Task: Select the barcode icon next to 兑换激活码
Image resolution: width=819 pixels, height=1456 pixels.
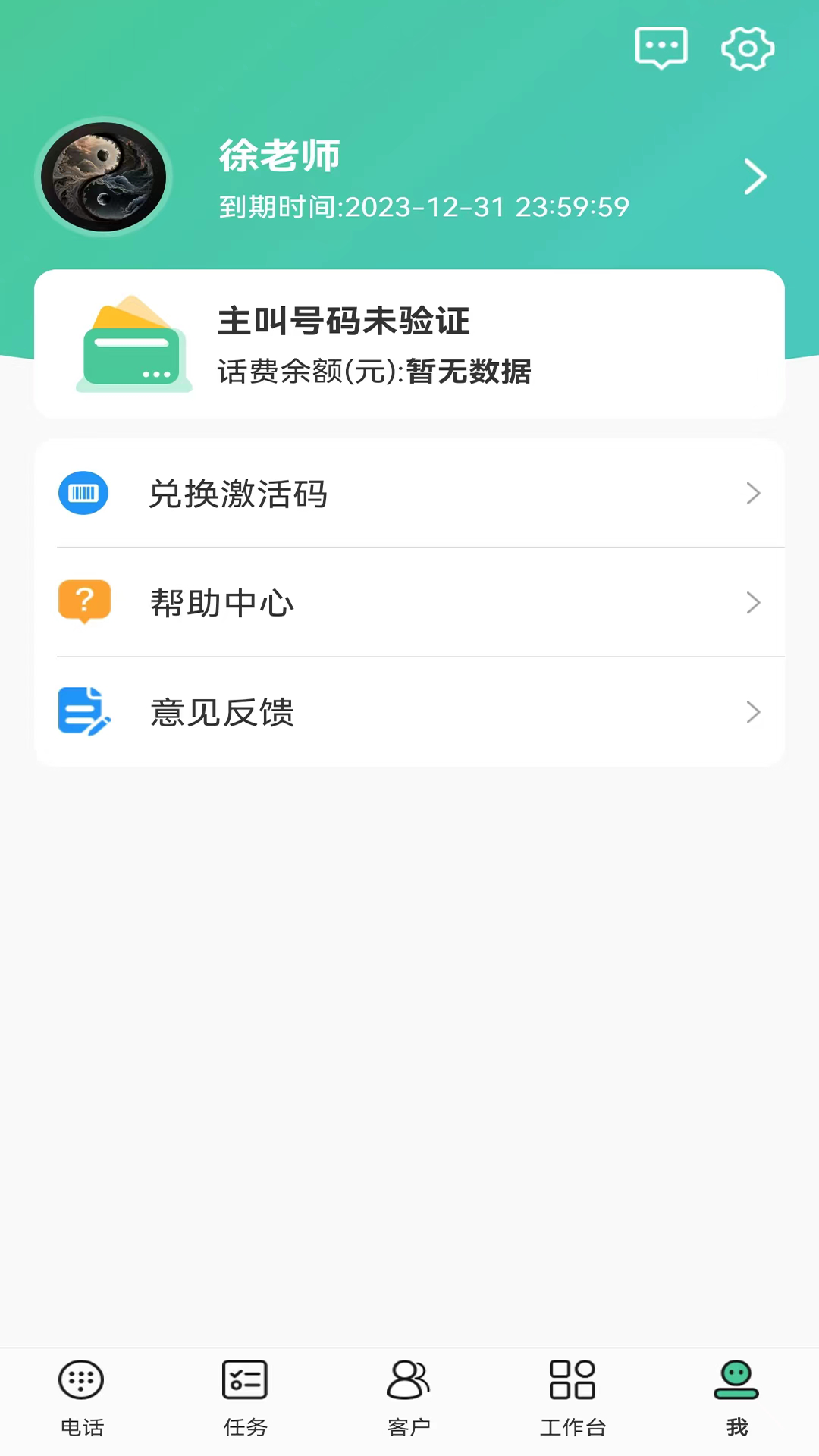Action: pyautogui.click(x=83, y=493)
